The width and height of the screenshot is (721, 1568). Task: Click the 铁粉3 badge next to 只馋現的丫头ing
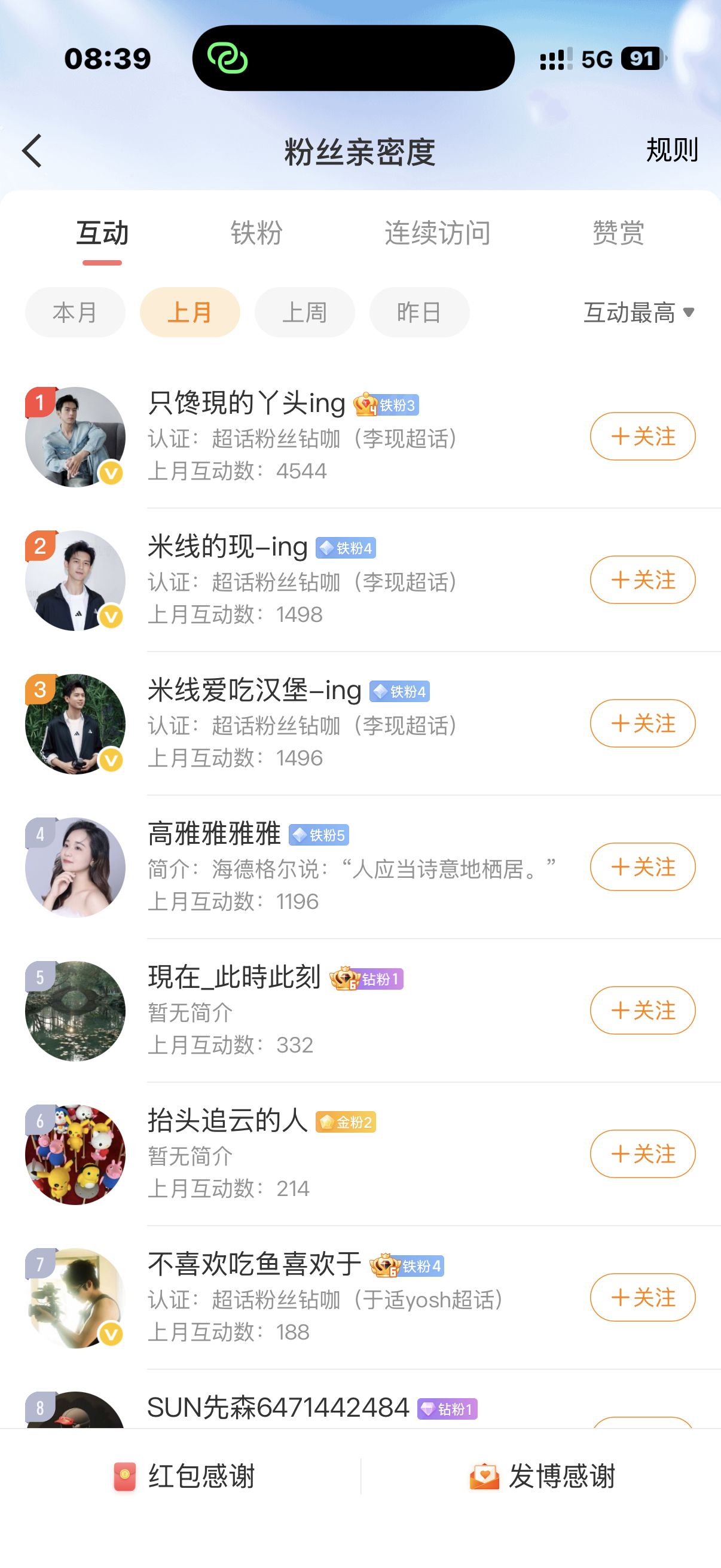coord(389,405)
